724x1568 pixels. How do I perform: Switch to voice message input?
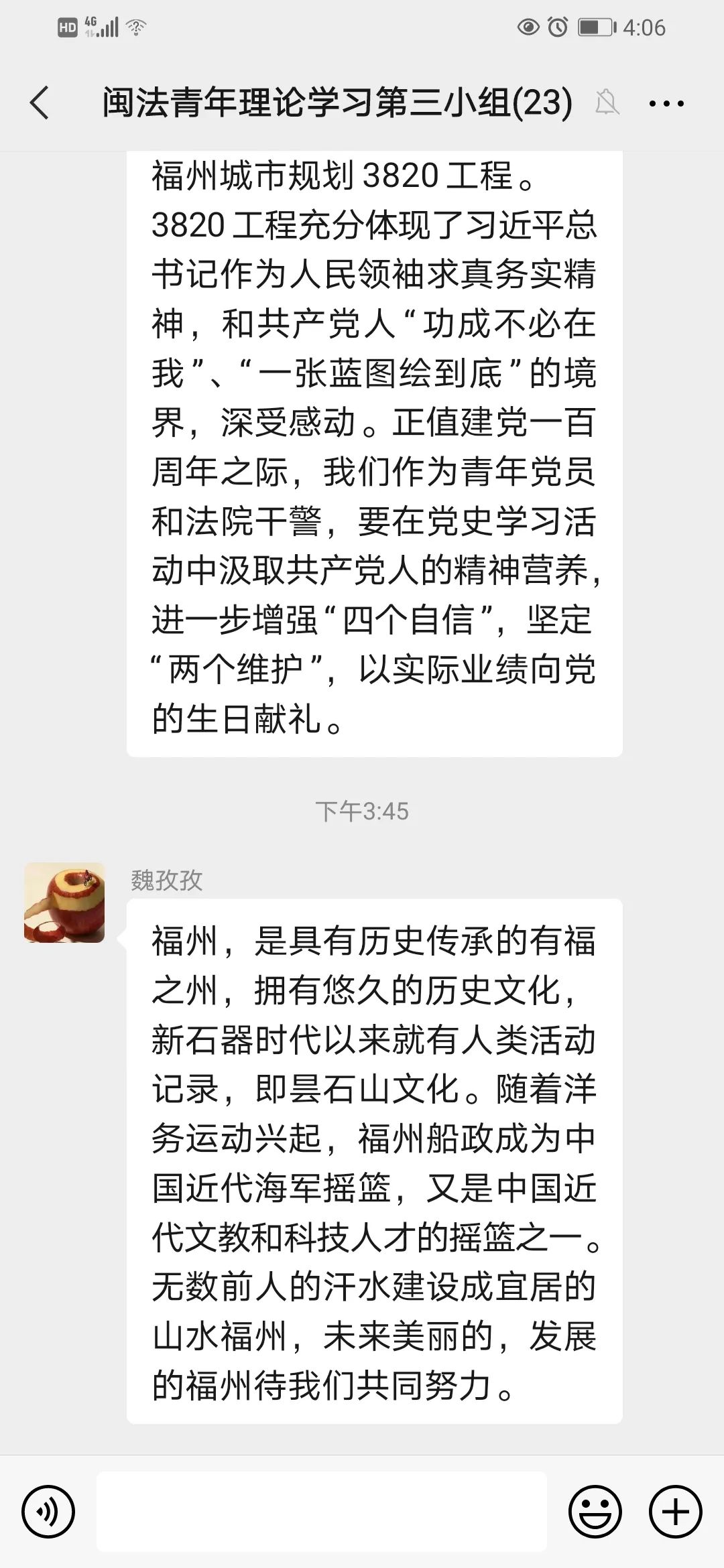48,1512
